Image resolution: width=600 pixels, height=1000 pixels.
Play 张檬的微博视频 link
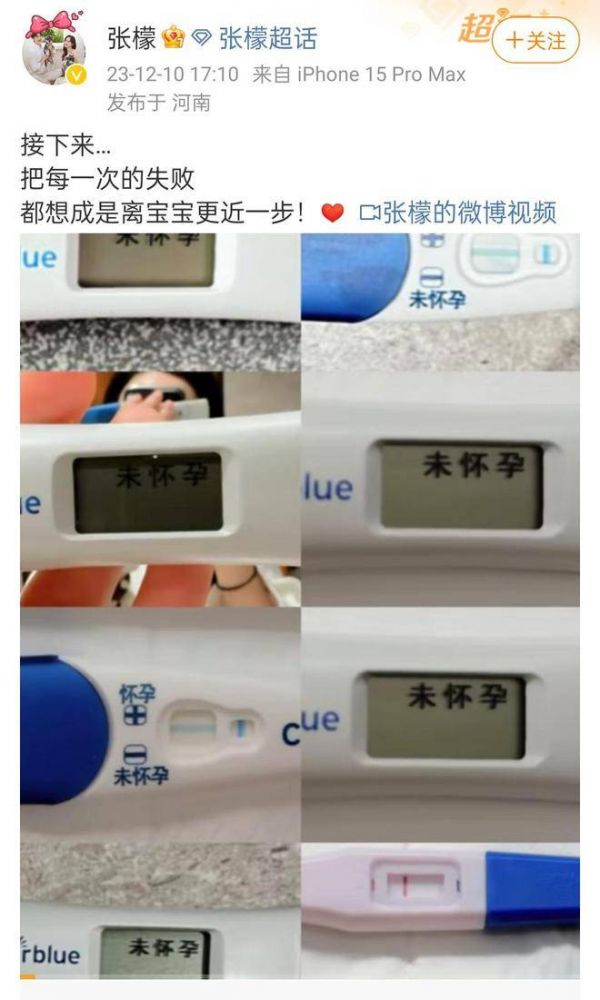click(457, 212)
